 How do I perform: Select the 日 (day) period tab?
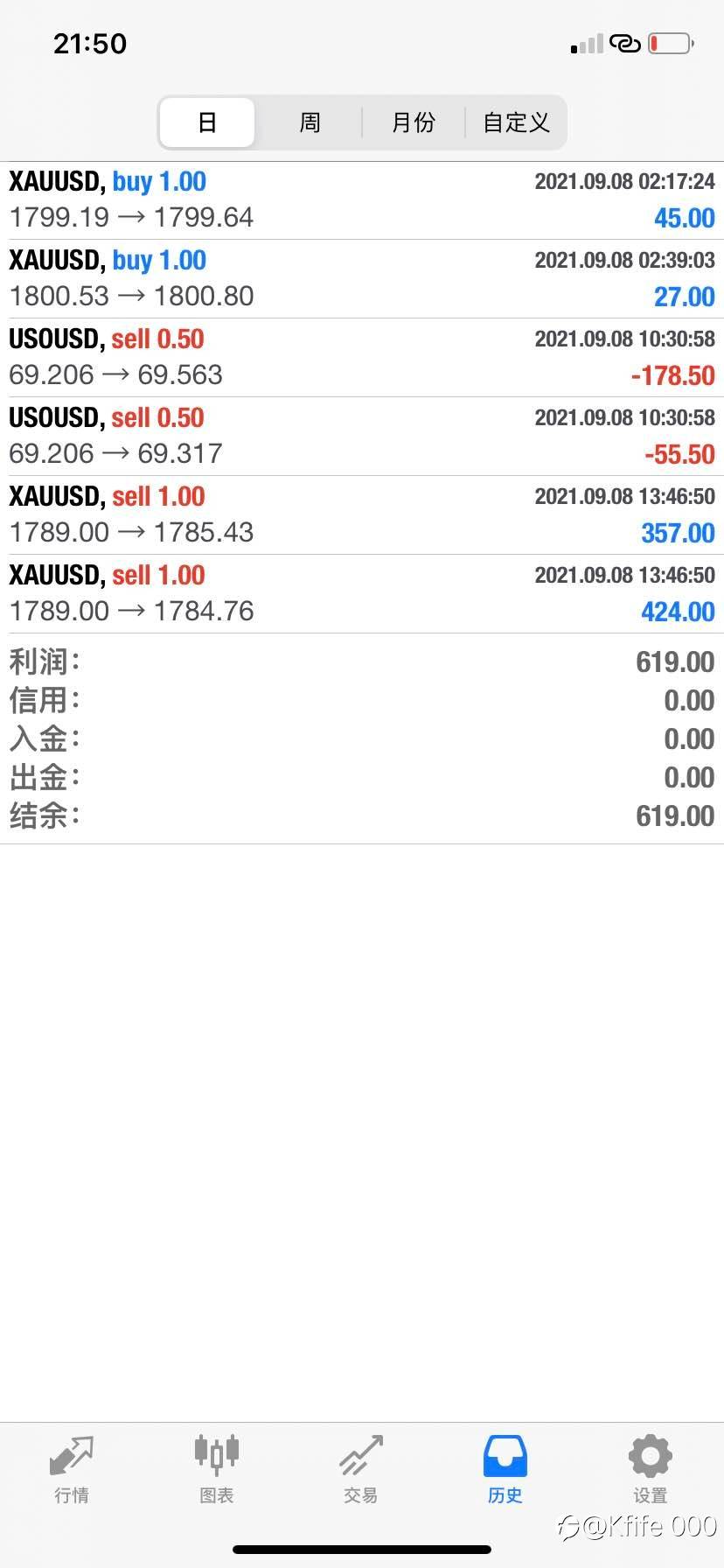[x=207, y=122]
